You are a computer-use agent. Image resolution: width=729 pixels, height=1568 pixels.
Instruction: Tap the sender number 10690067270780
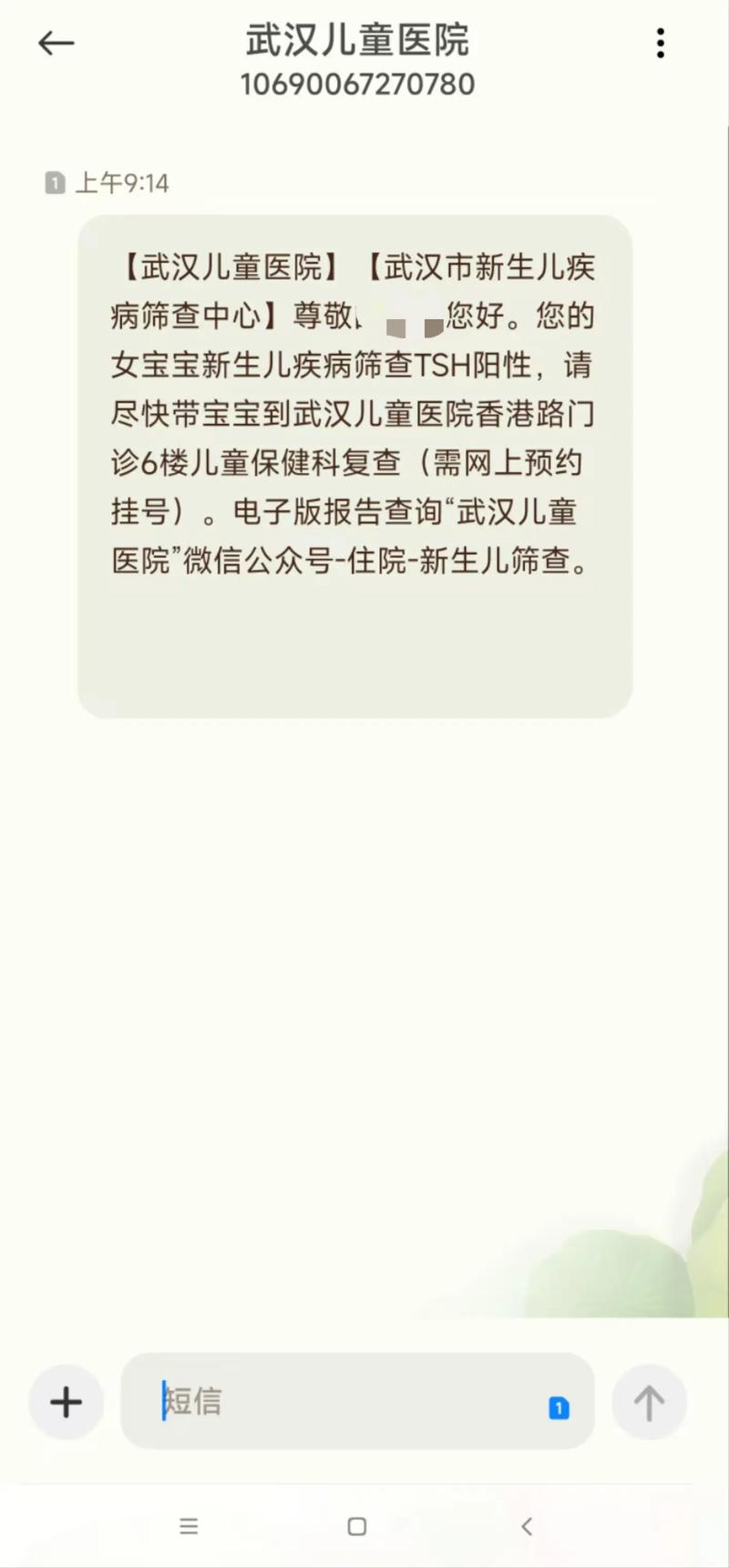click(x=357, y=84)
